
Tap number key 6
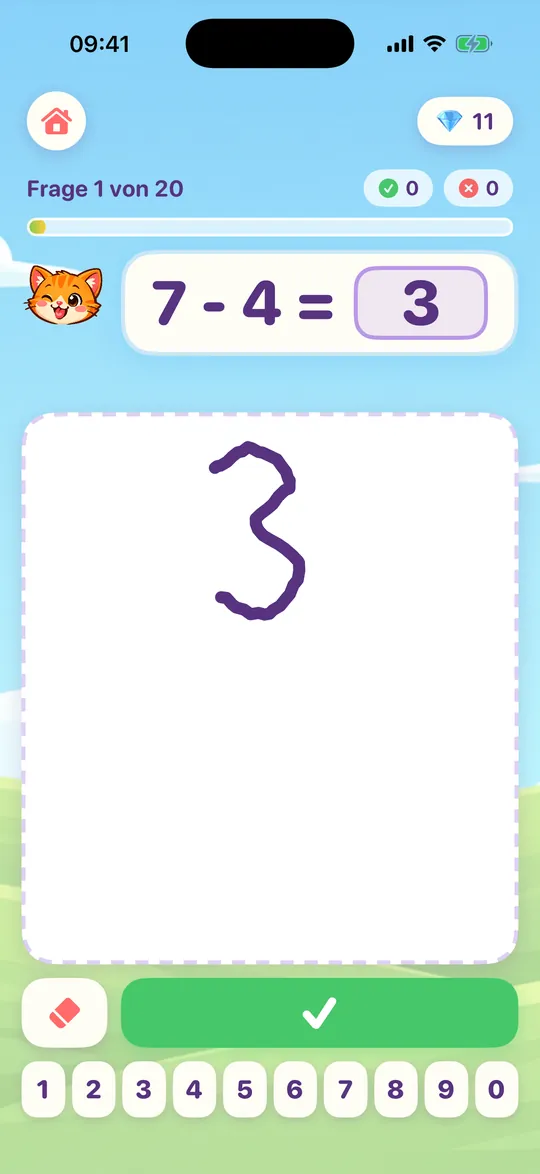click(295, 1089)
